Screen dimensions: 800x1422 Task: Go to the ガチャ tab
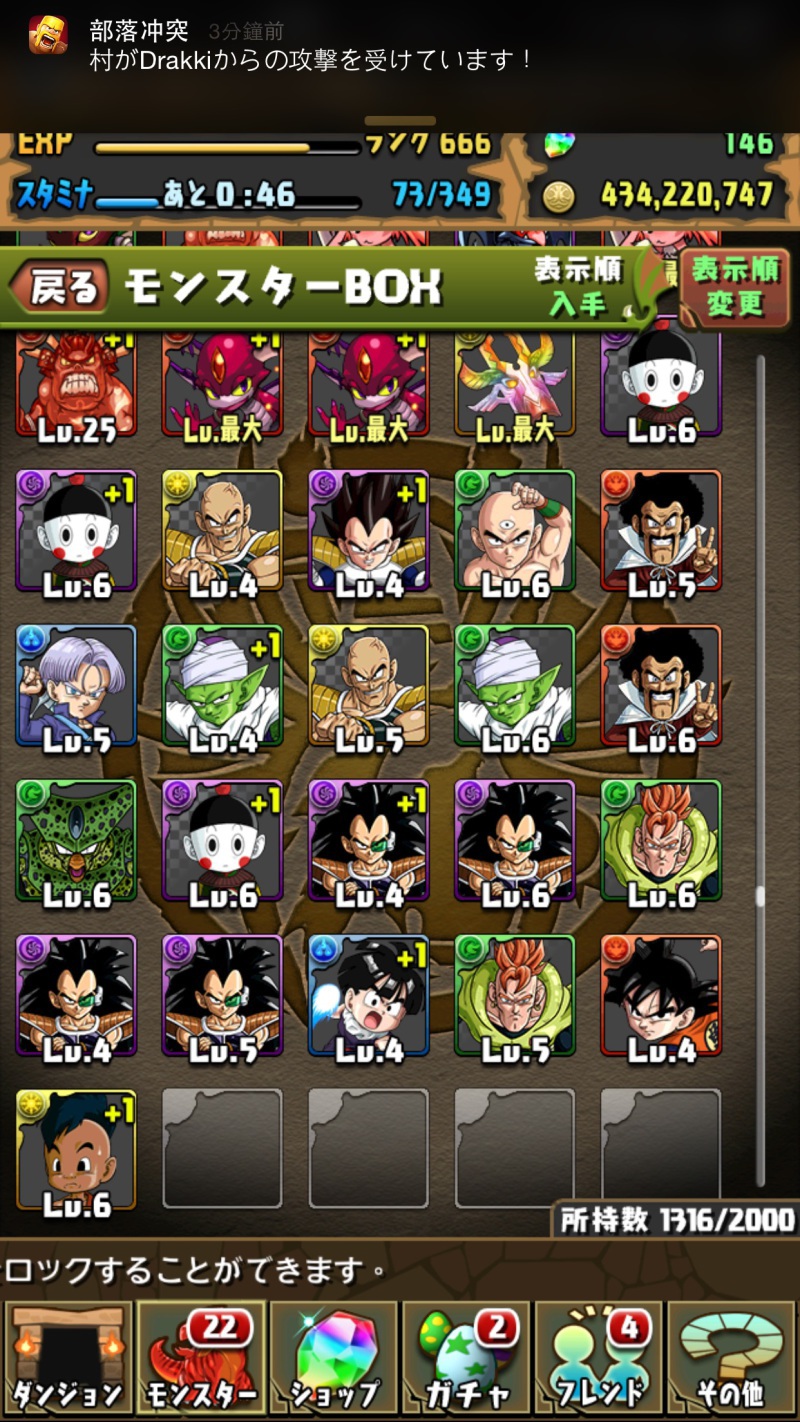[467, 1358]
